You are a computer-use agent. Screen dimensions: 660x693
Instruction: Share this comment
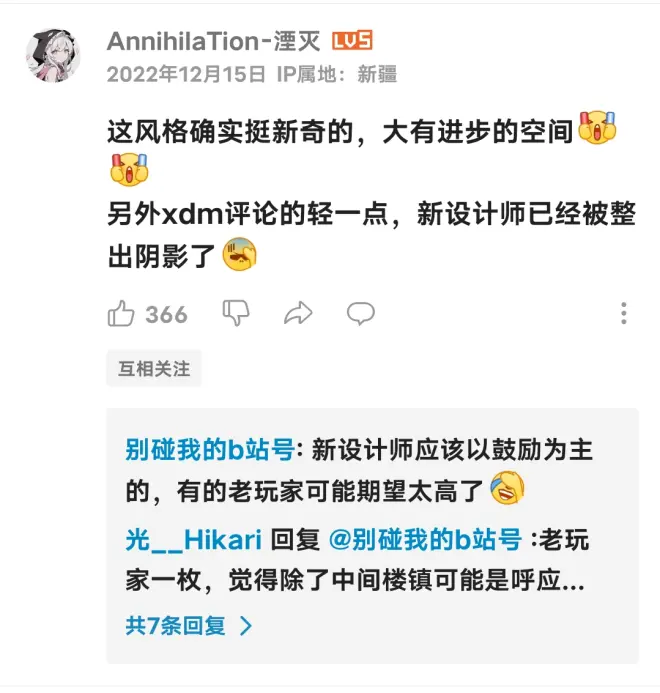298,314
